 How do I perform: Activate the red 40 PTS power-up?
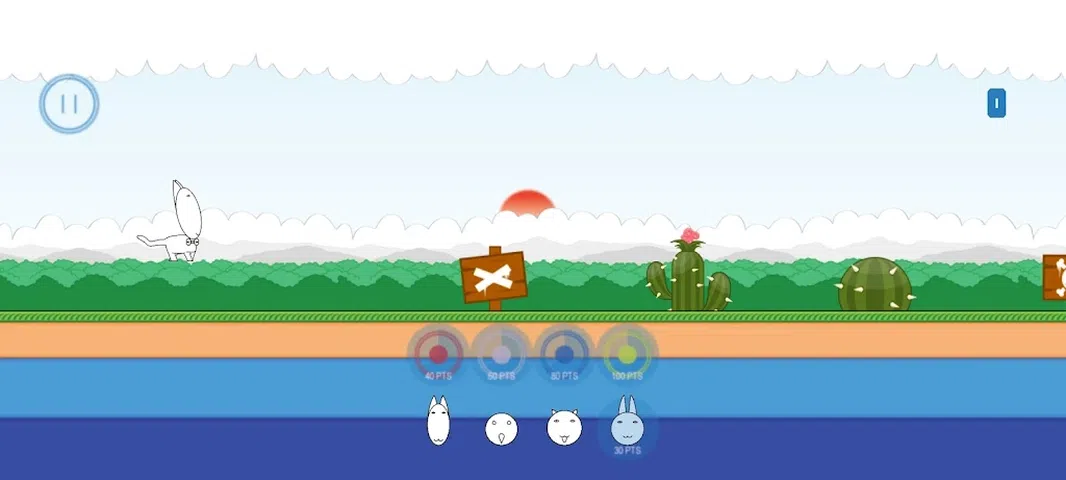(x=438, y=354)
